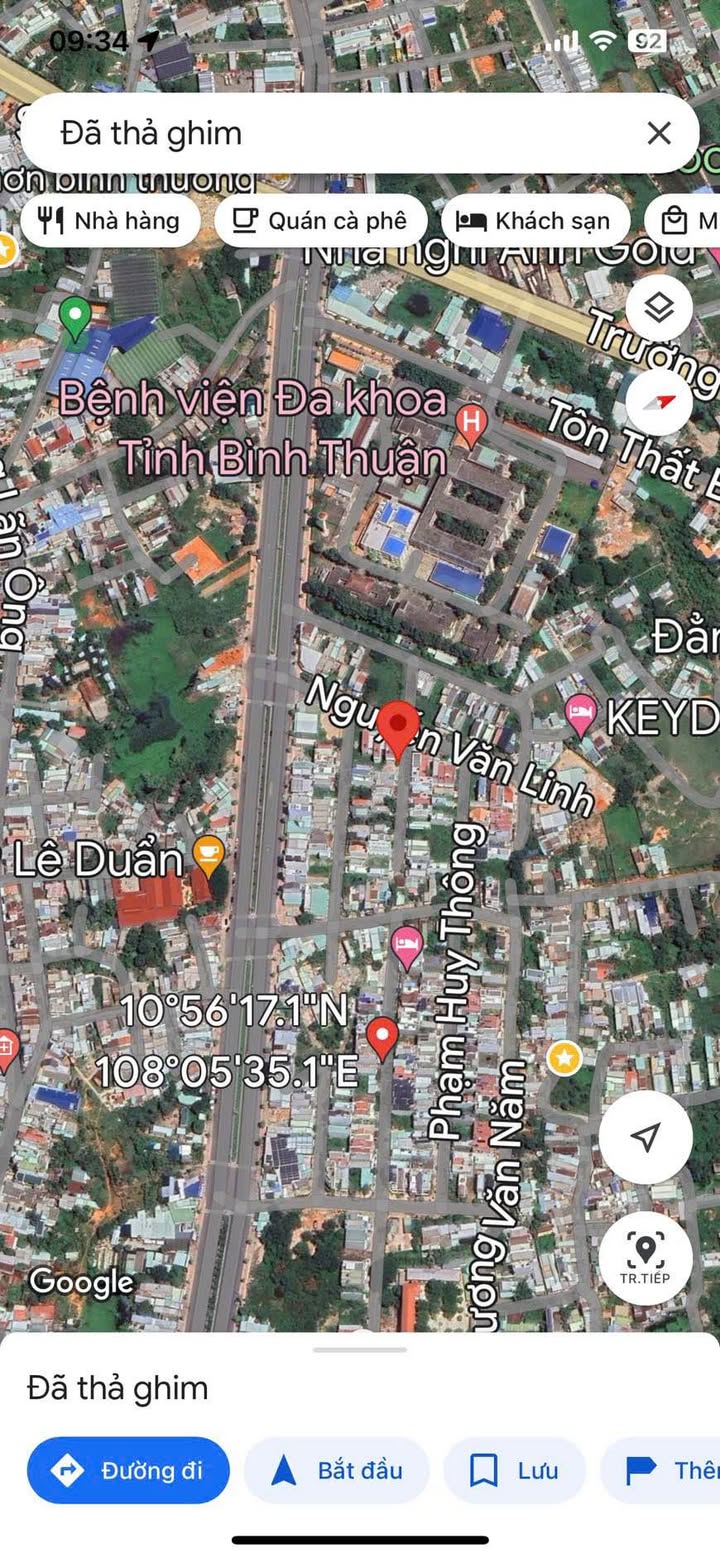Start navigation with 'Bắt đầu'
The height and width of the screenshot is (1558, 720).
[x=337, y=1470]
